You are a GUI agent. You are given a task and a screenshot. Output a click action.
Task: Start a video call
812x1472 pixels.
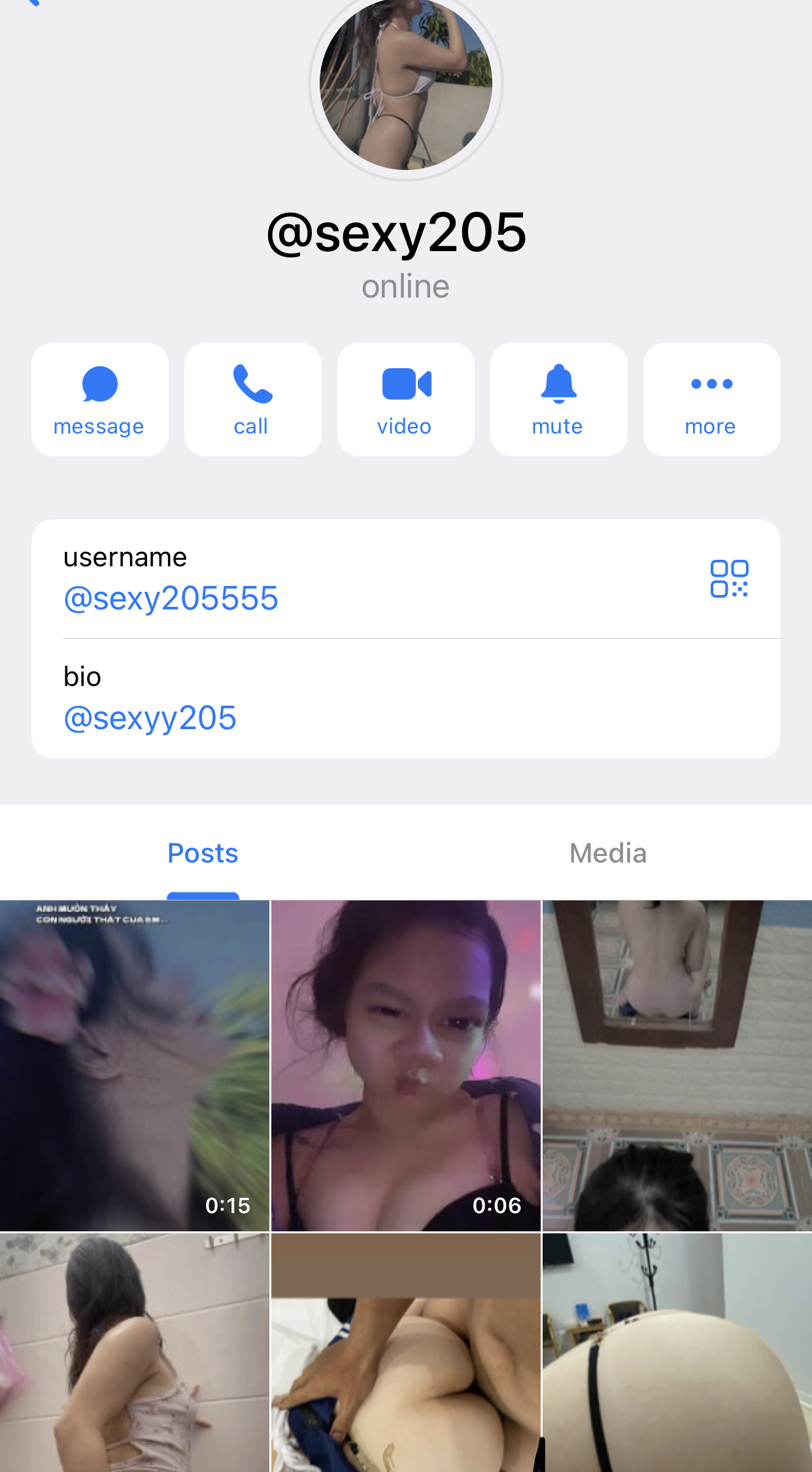[x=405, y=400]
